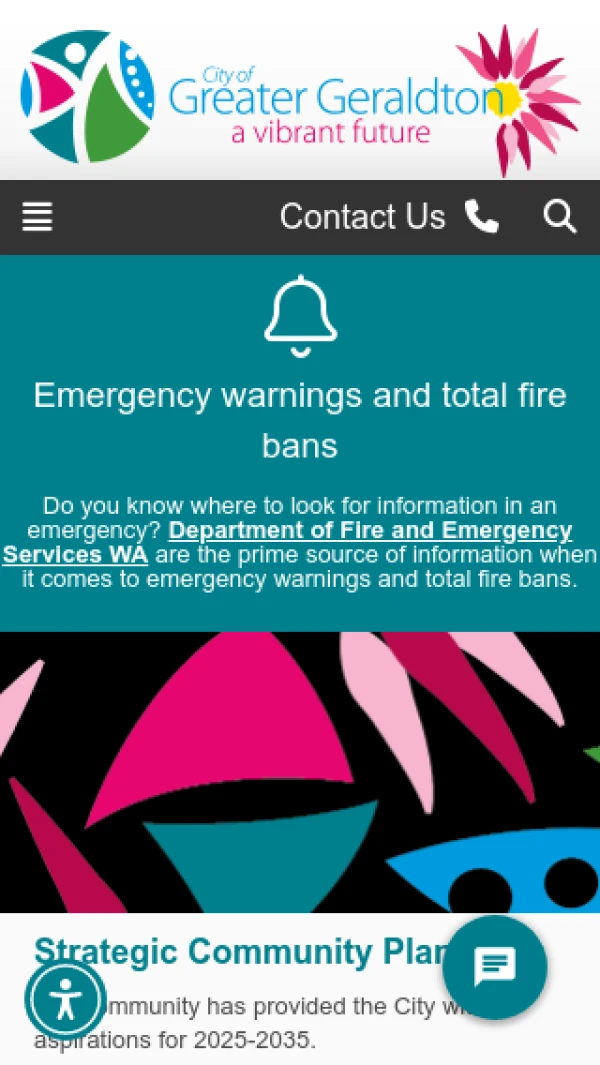Go to City of Greater Geraldton homepage logo
Viewport: 600px width, 1065px height.
(300, 100)
